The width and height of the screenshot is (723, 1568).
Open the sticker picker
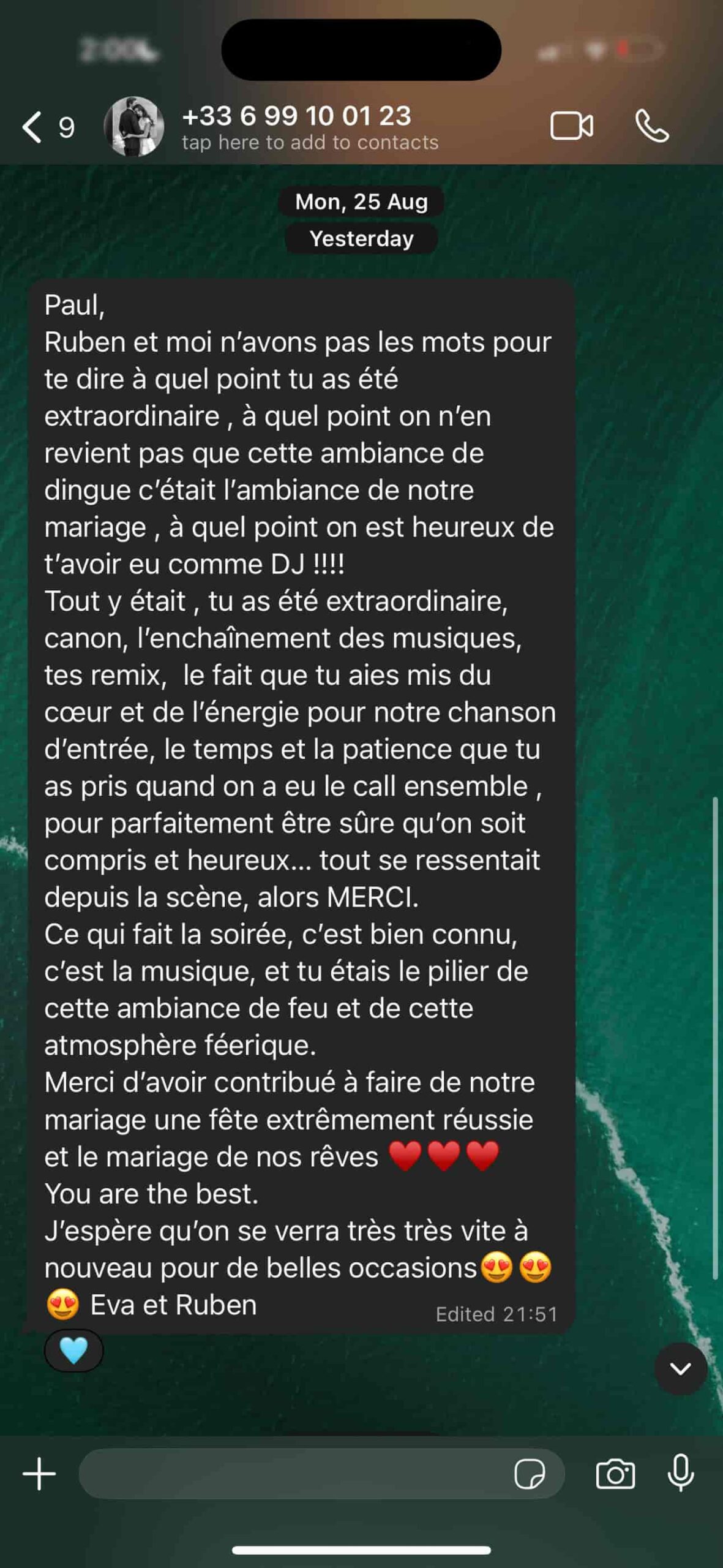[530, 1474]
